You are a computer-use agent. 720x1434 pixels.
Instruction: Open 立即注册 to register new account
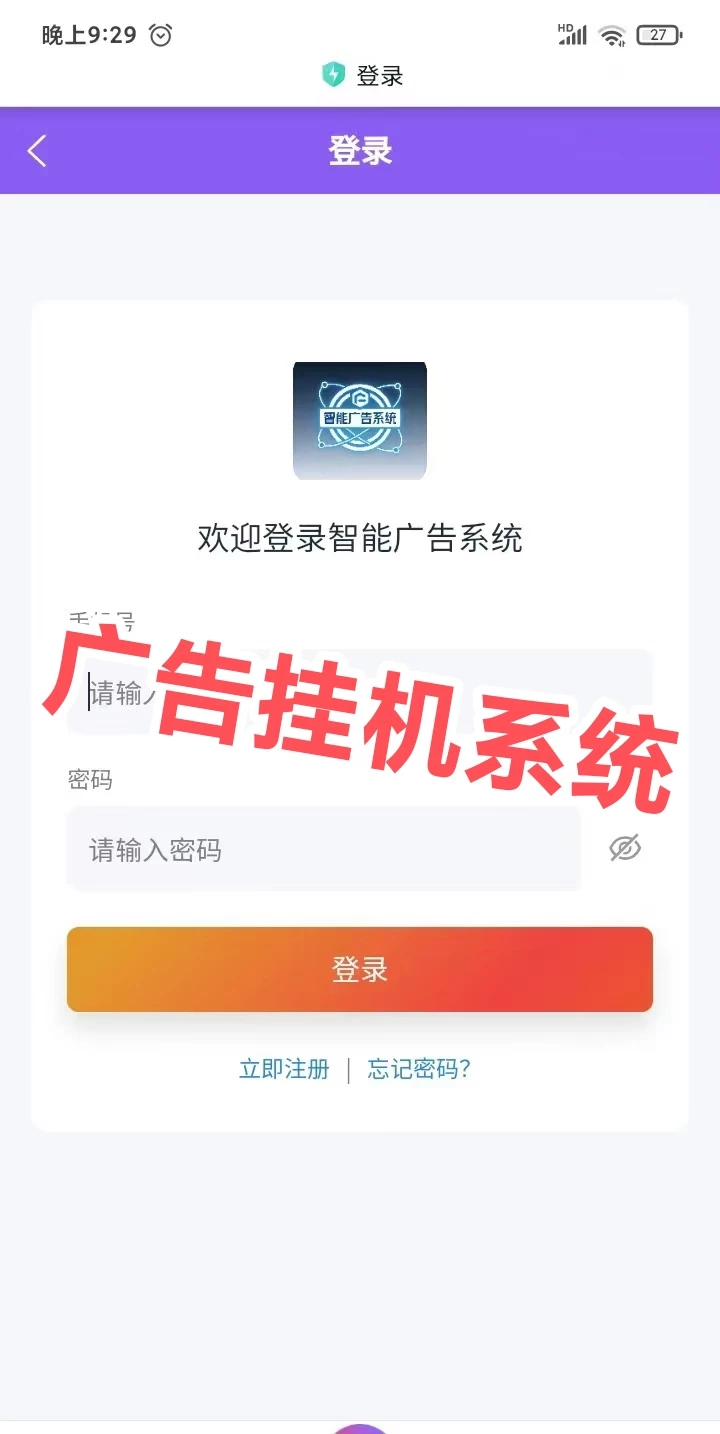284,1069
